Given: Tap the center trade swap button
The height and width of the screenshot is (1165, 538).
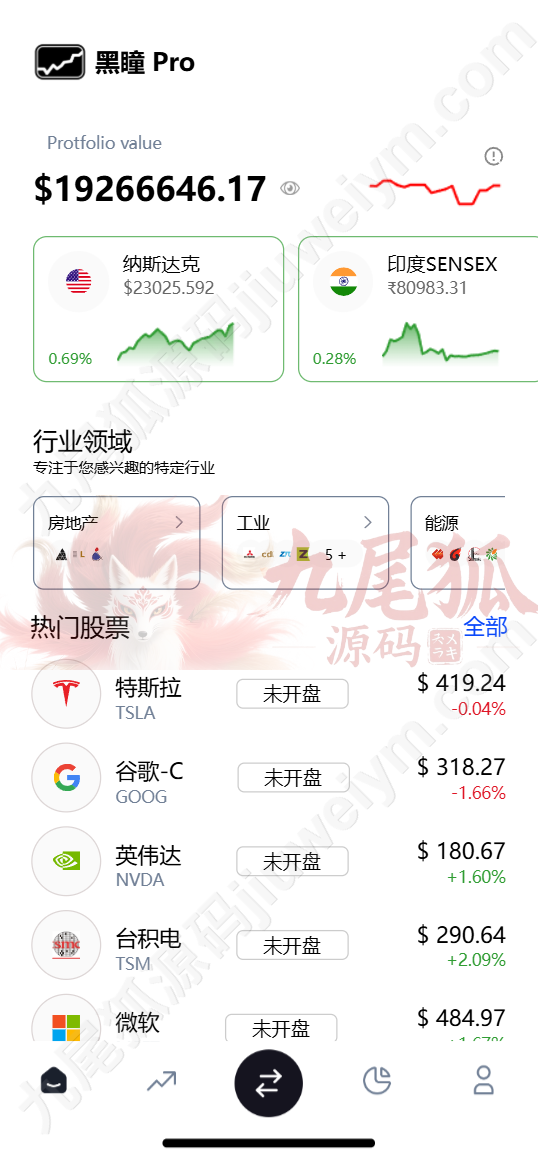Looking at the screenshot, I should click(268, 1084).
